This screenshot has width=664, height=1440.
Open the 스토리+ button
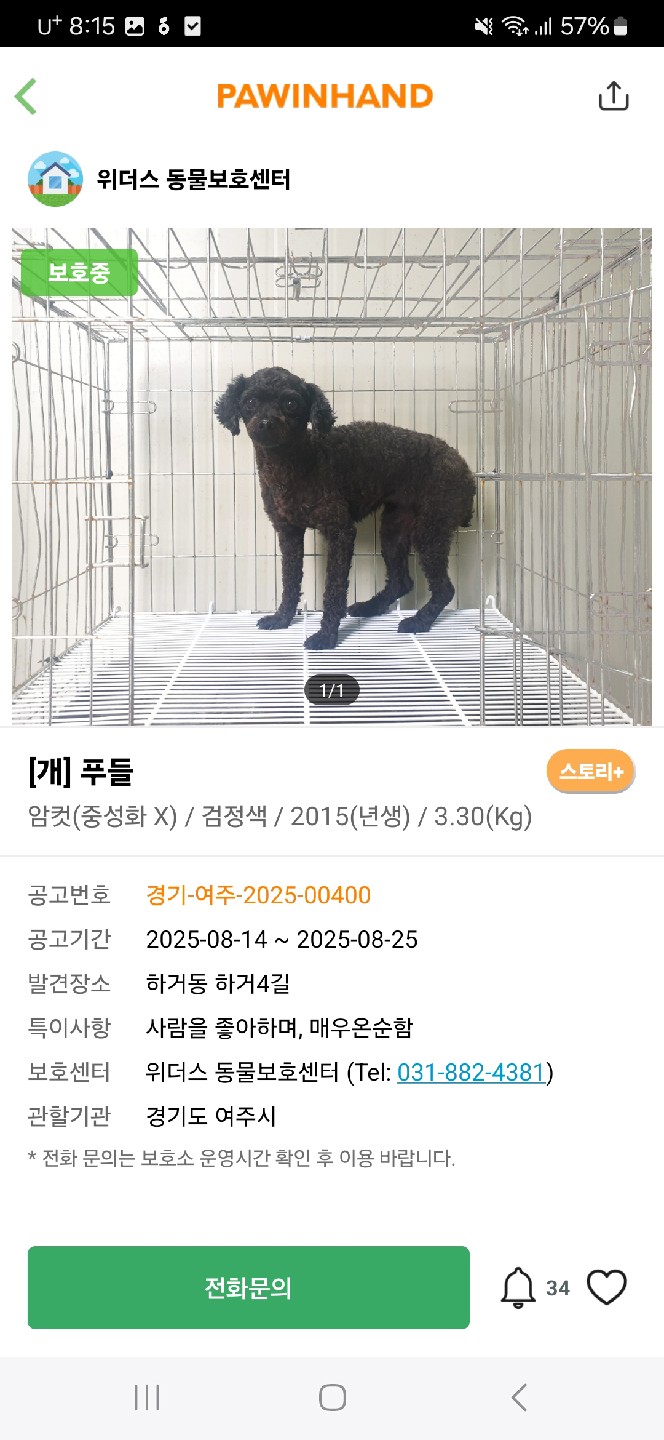pos(590,771)
